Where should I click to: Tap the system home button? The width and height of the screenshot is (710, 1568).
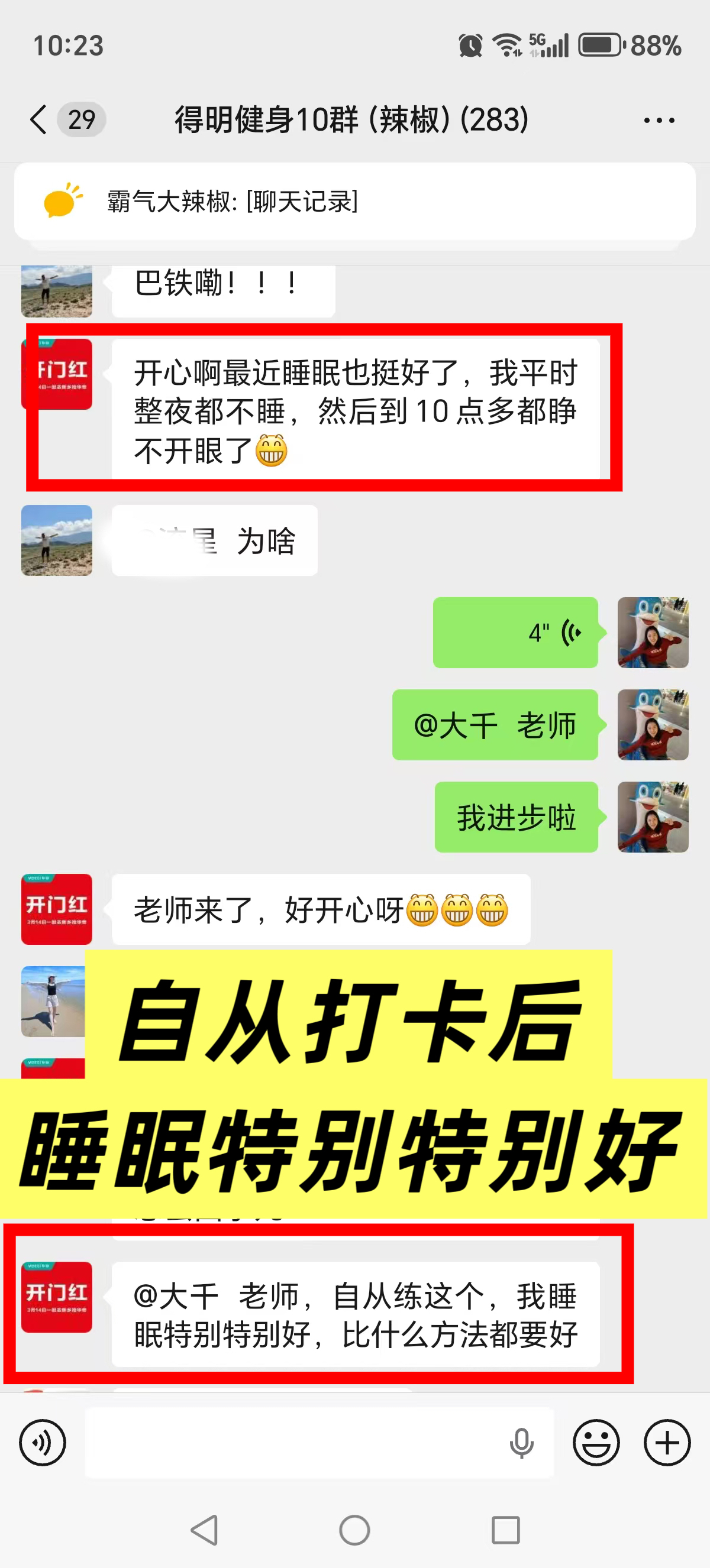tap(354, 1530)
